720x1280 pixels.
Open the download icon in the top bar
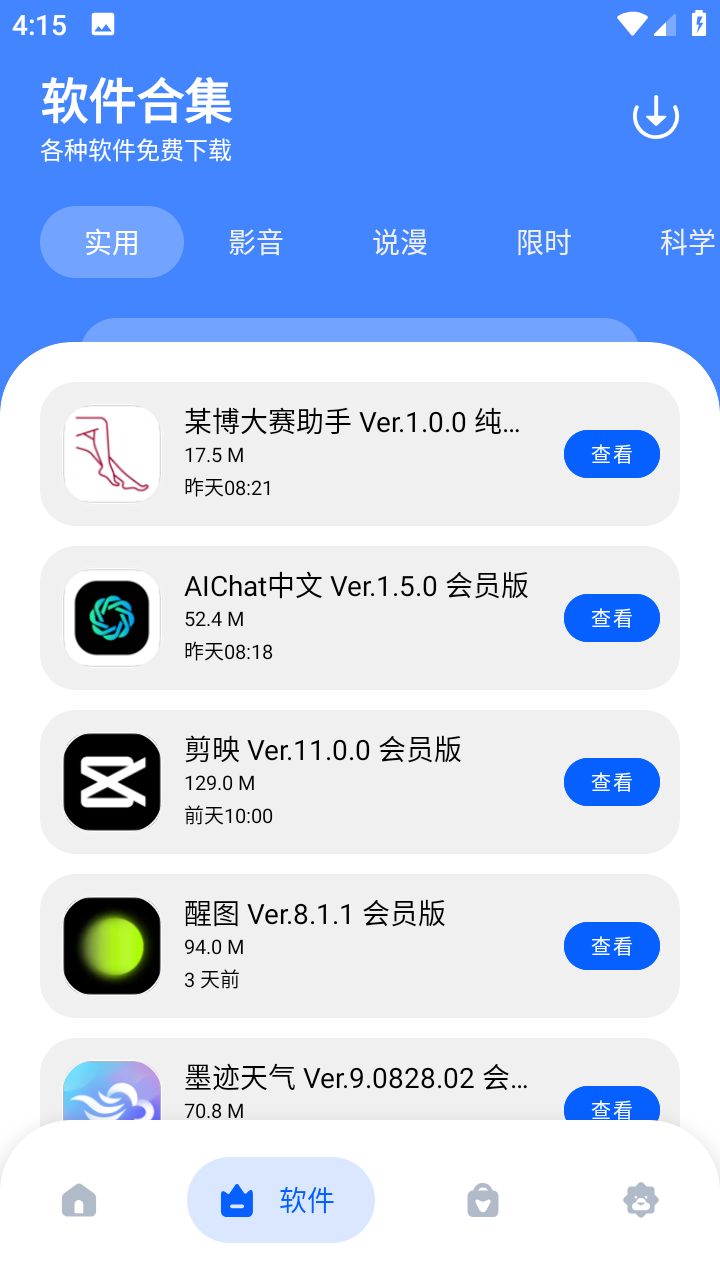pos(655,115)
